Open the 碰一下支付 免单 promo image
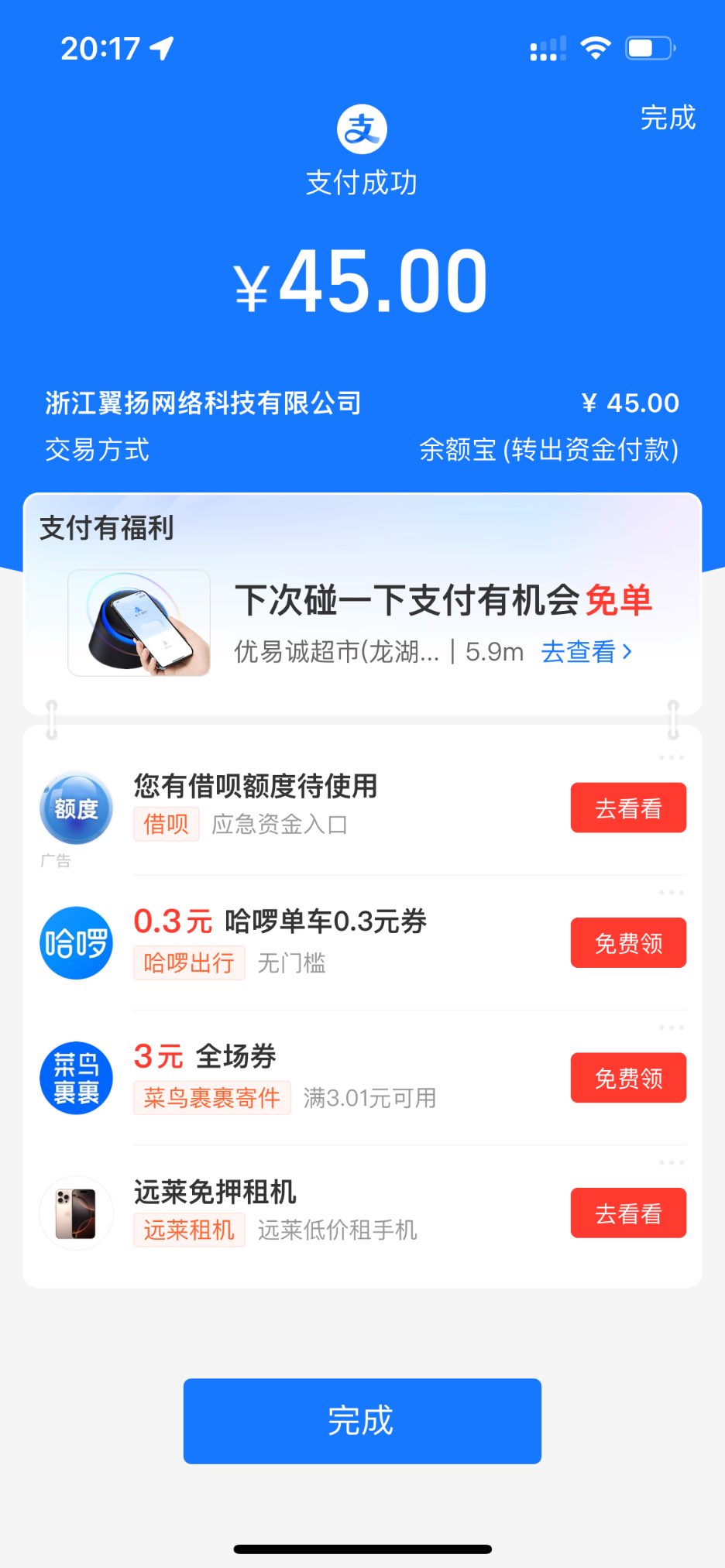Screen dimensions: 725x1568 click(x=139, y=623)
